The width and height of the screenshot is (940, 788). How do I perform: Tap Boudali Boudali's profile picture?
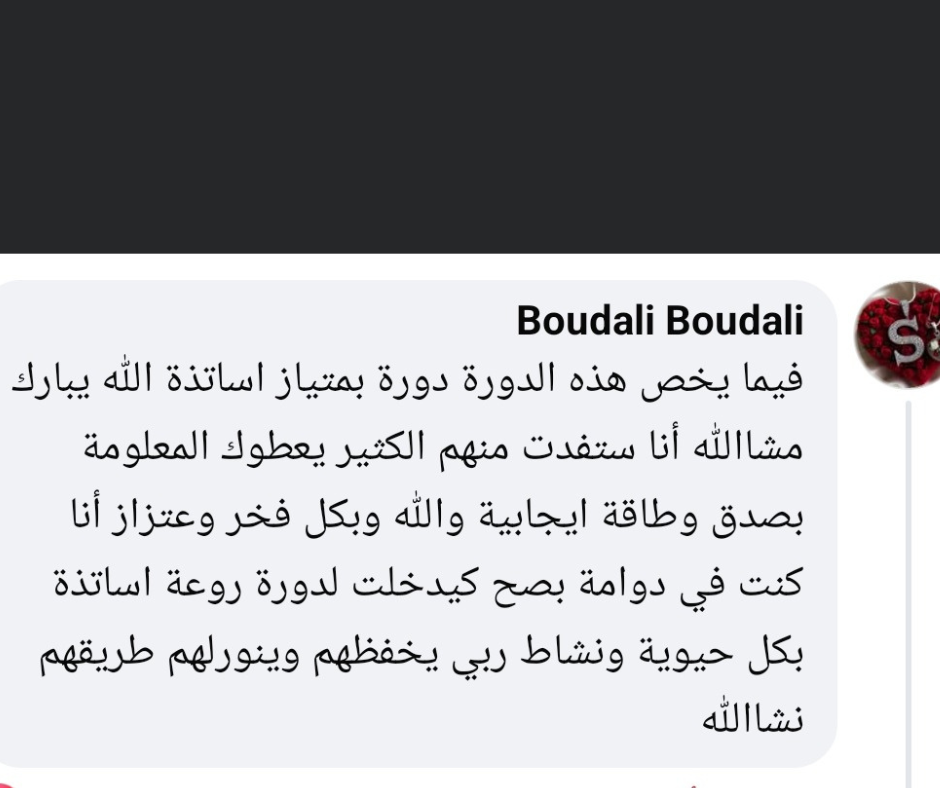(x=899, y=336)
